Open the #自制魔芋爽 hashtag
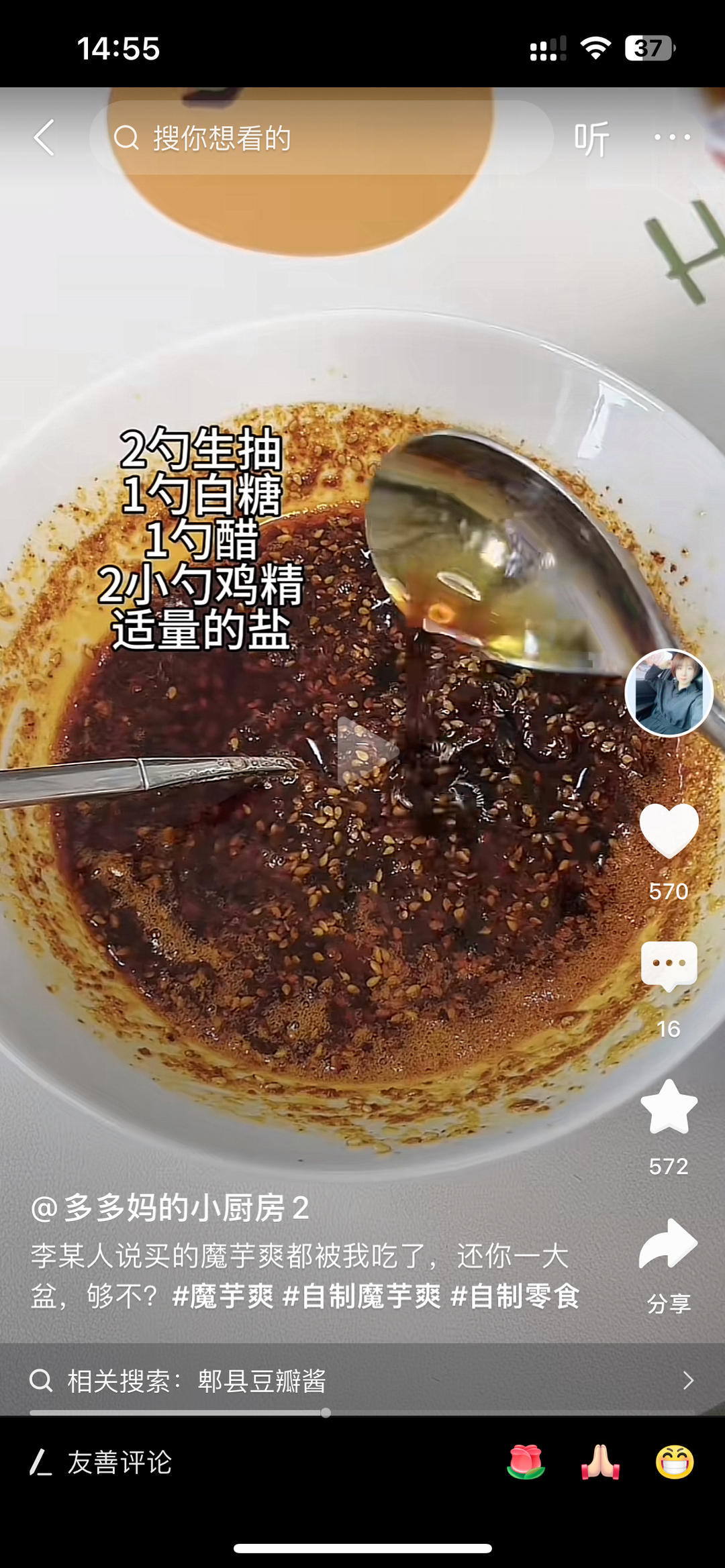 [x=362, y=1296]
